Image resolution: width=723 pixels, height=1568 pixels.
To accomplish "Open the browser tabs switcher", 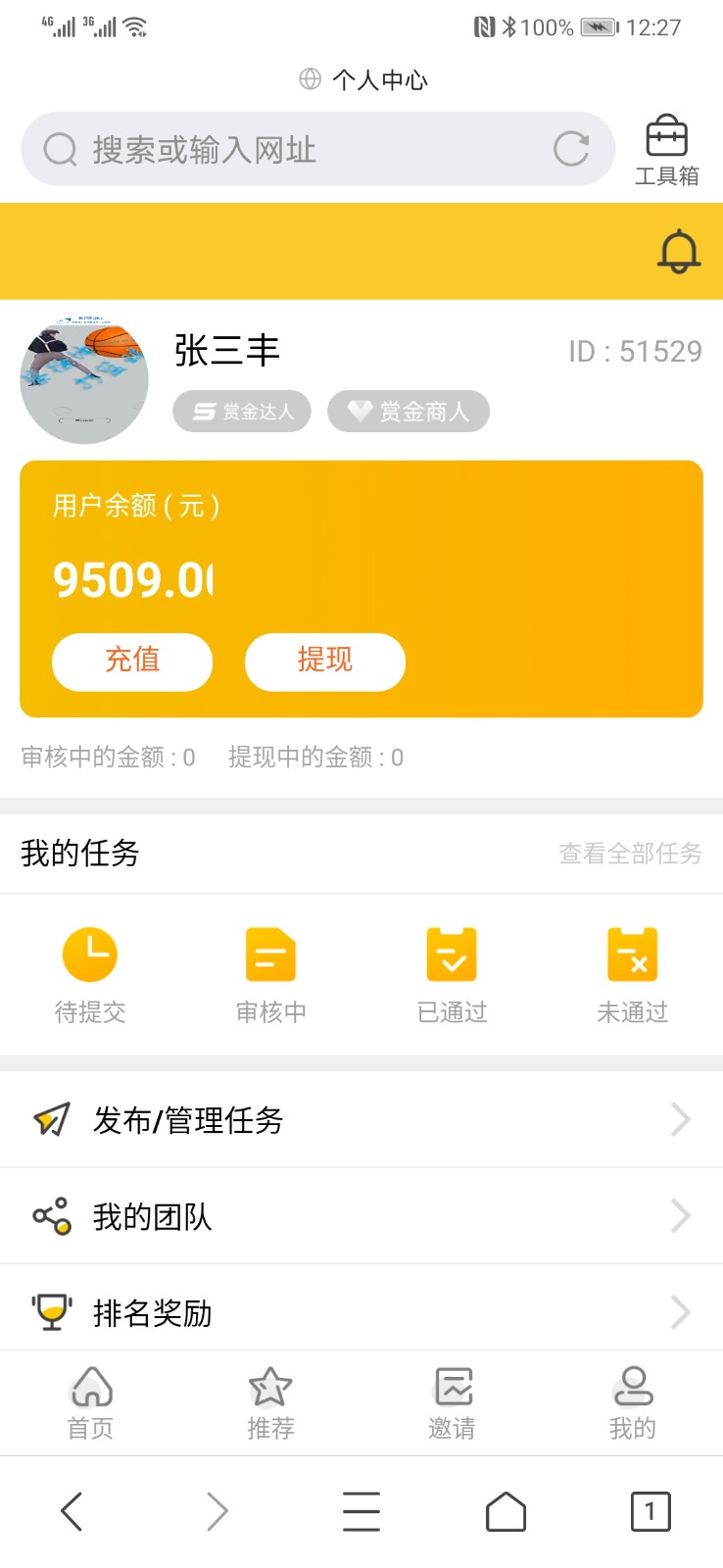I will tap(650, 1511).
